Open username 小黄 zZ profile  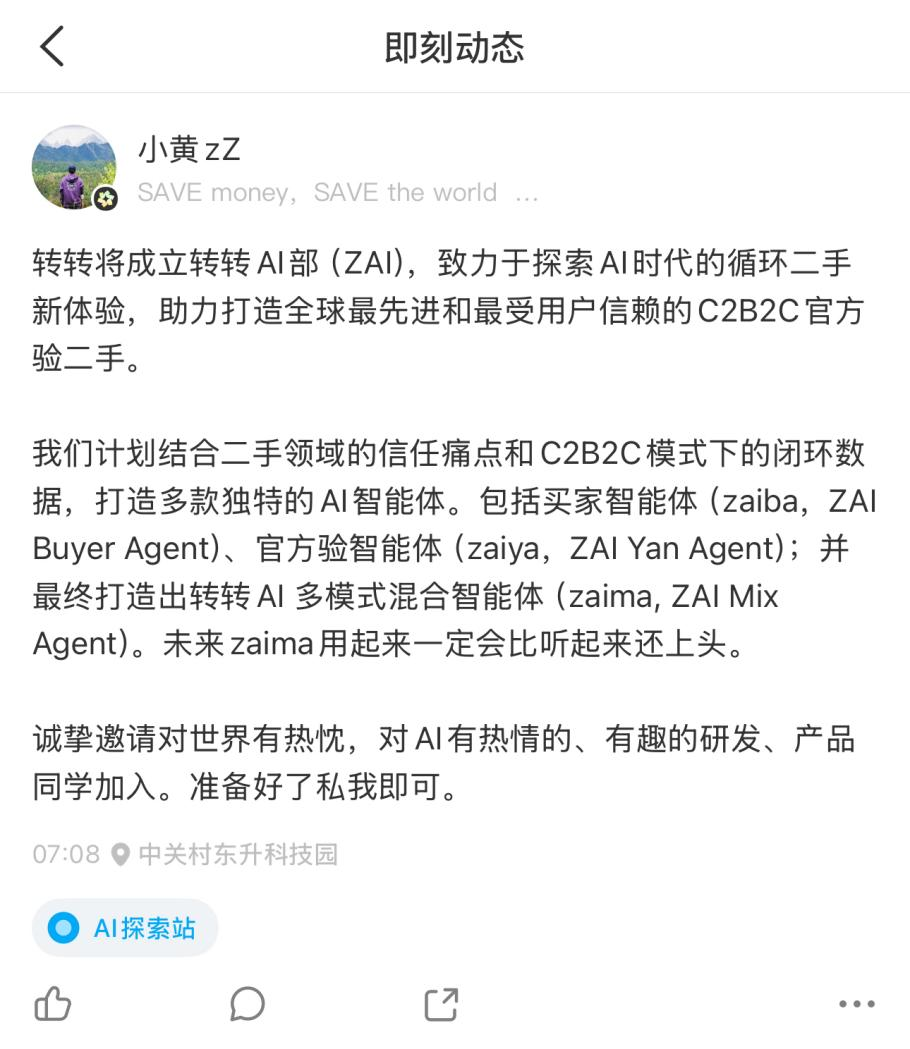tap(189, 149)
